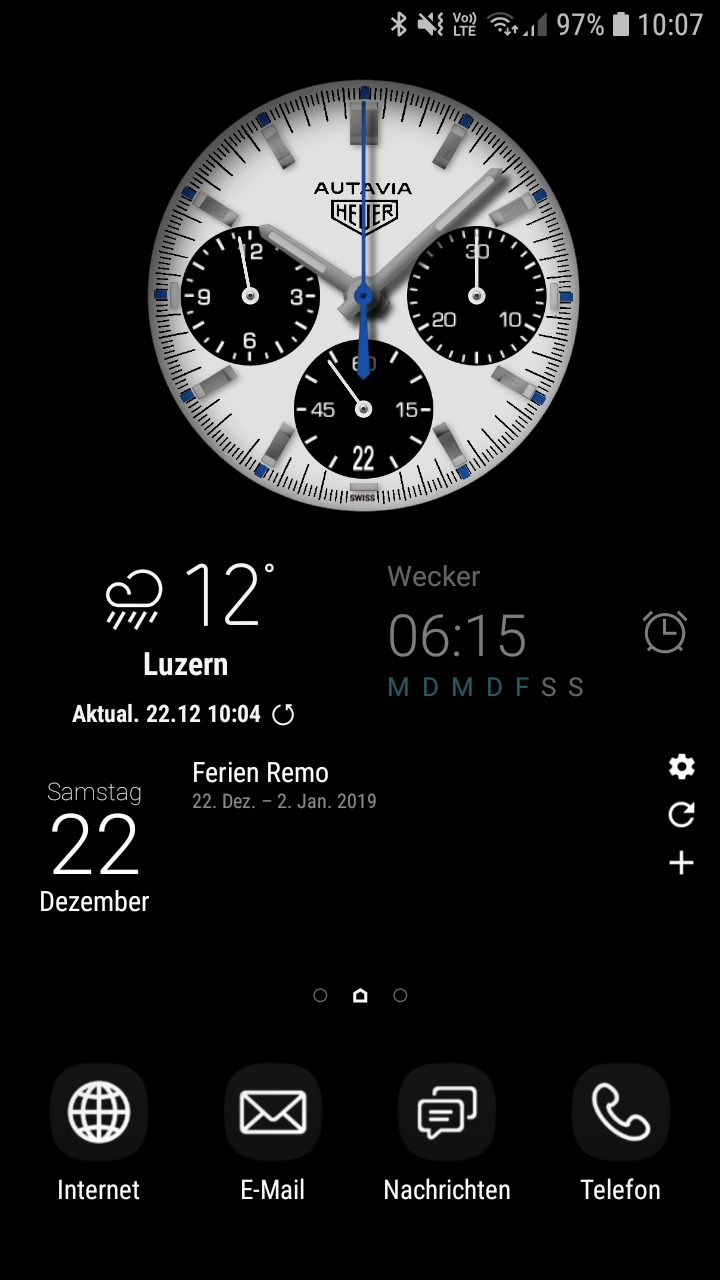
Task: Open the Internet browser app
Action: (x=98, y=1112)
